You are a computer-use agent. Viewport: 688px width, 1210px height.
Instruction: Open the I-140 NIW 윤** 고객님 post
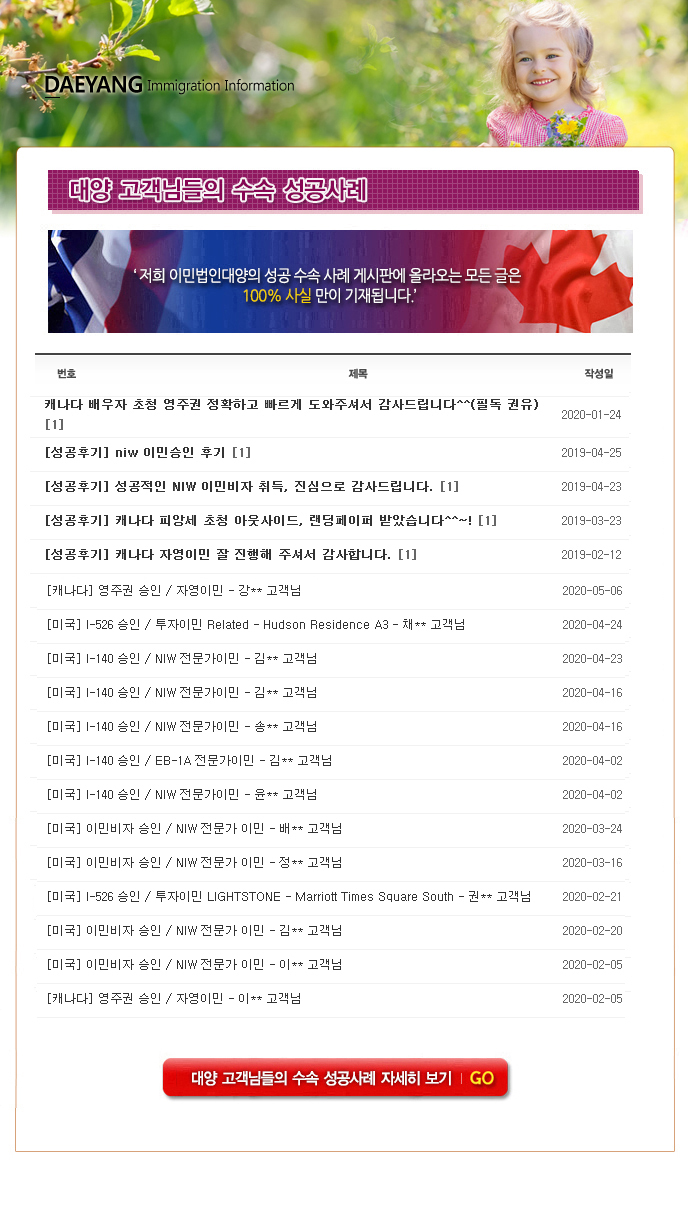click(x=182, y=795)
